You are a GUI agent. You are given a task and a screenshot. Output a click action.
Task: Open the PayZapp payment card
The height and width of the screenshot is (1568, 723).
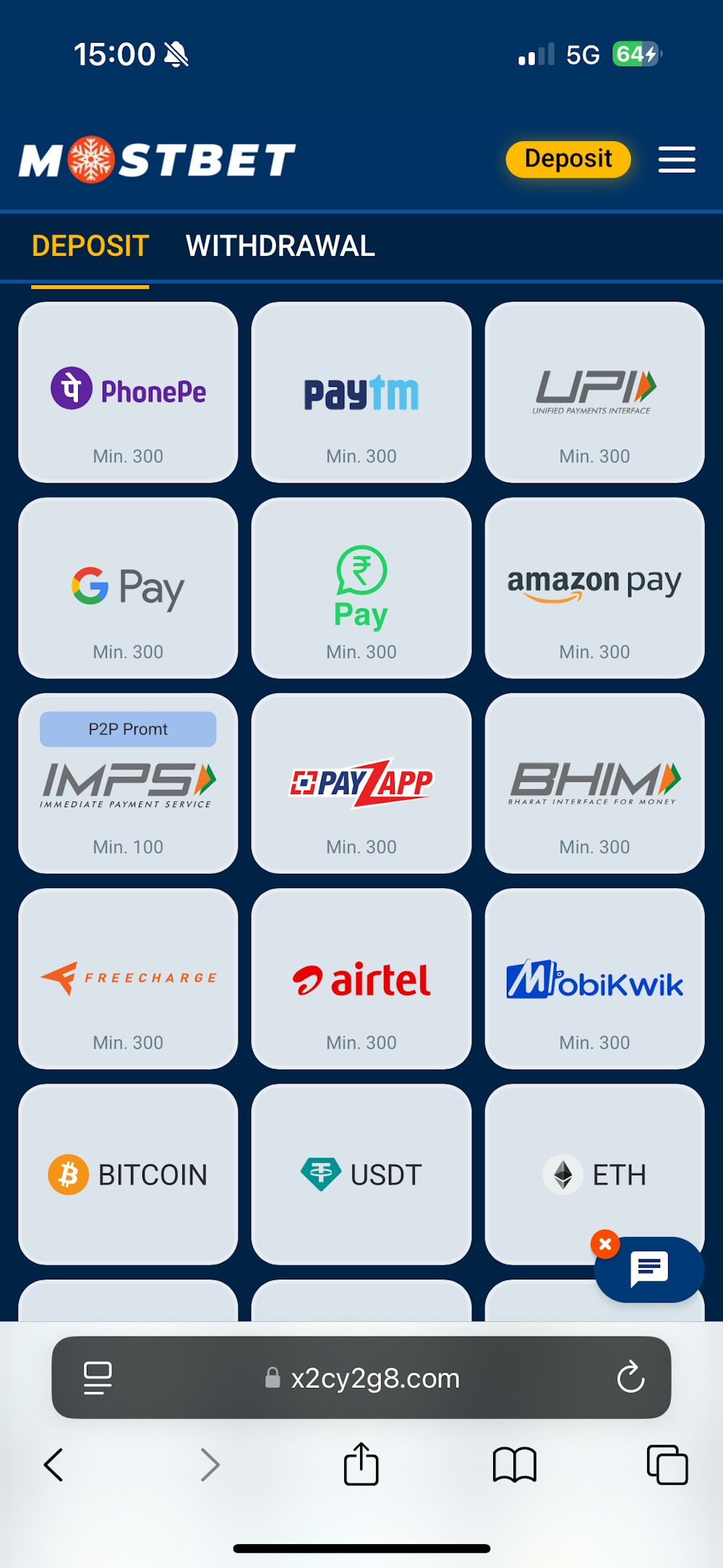(x=361, y=783)
